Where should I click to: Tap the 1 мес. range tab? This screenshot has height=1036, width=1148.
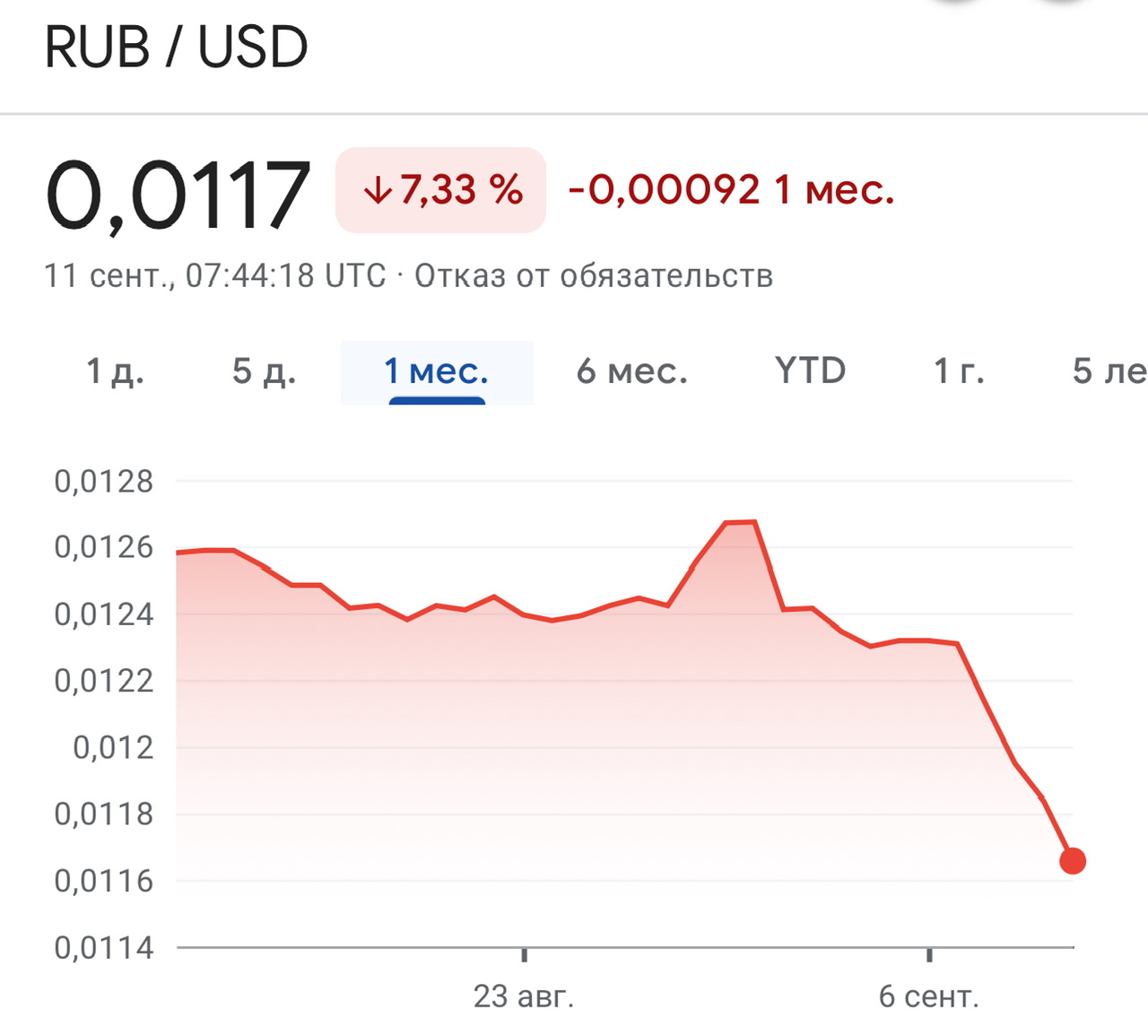tap(437, 371)
